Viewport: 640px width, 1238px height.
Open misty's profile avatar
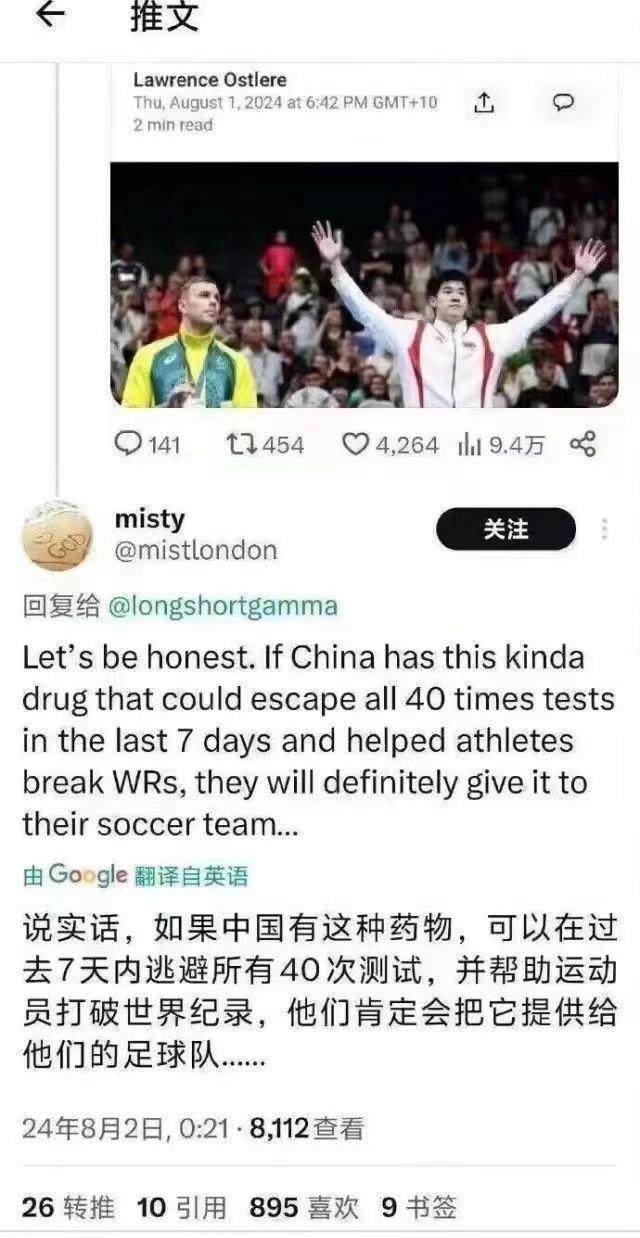pyautogui.click(x=58, y=536)
